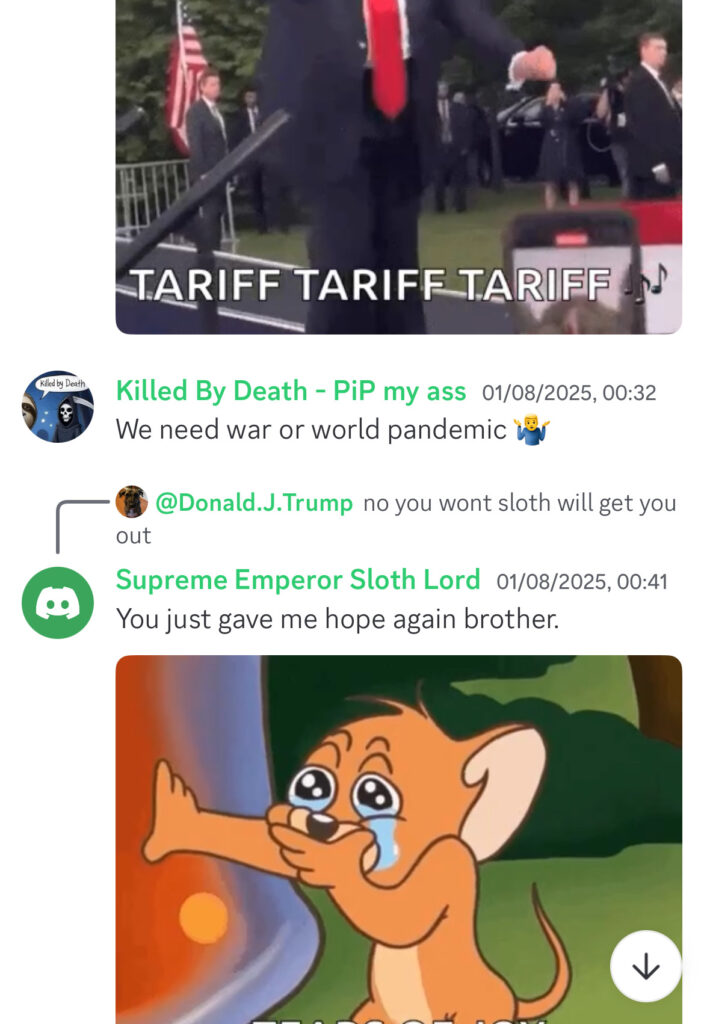
Task: View Killed By Death - PiP my ass profile
Action: [290, 391]
